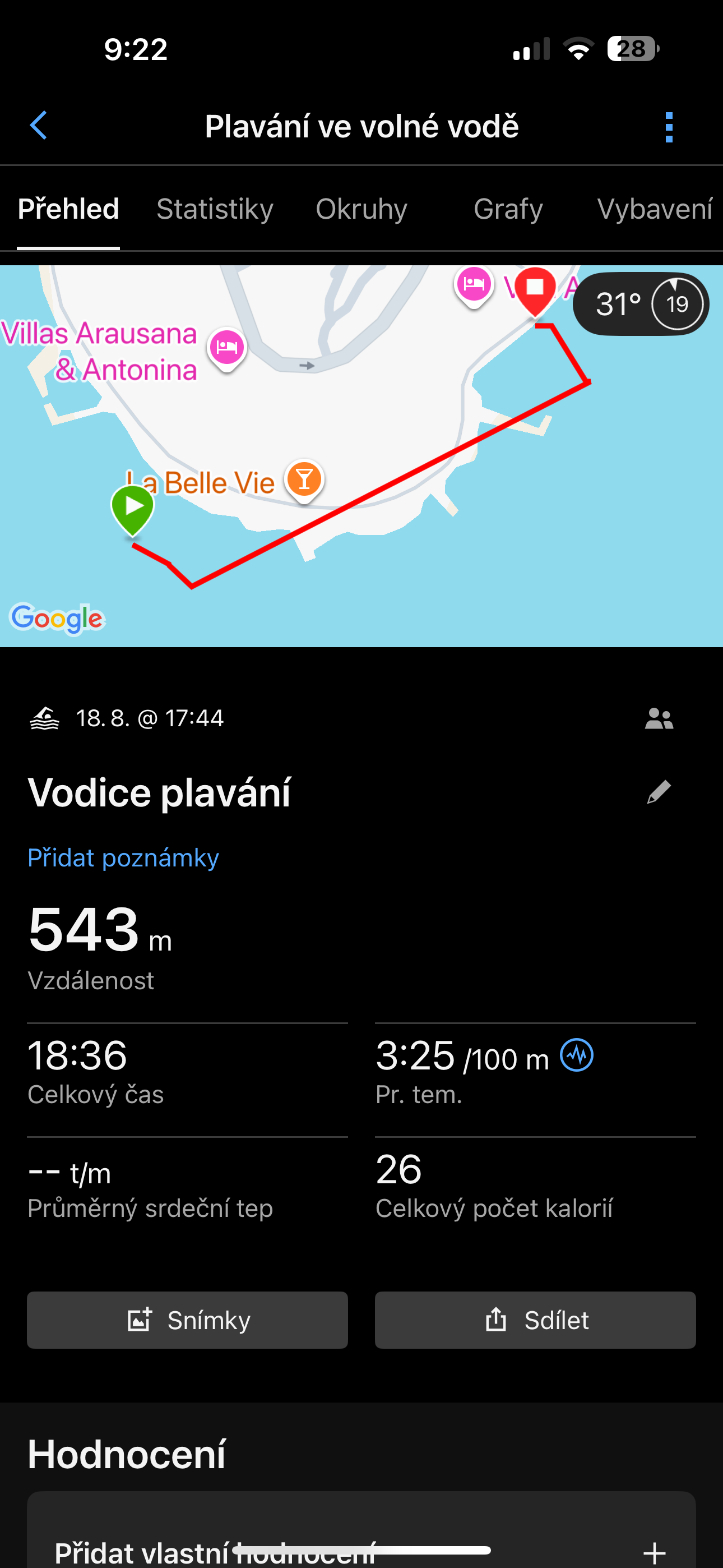This screenshot has height=1568, width=723.
Task: Tap the 31° weather badge
Action: 640,304
